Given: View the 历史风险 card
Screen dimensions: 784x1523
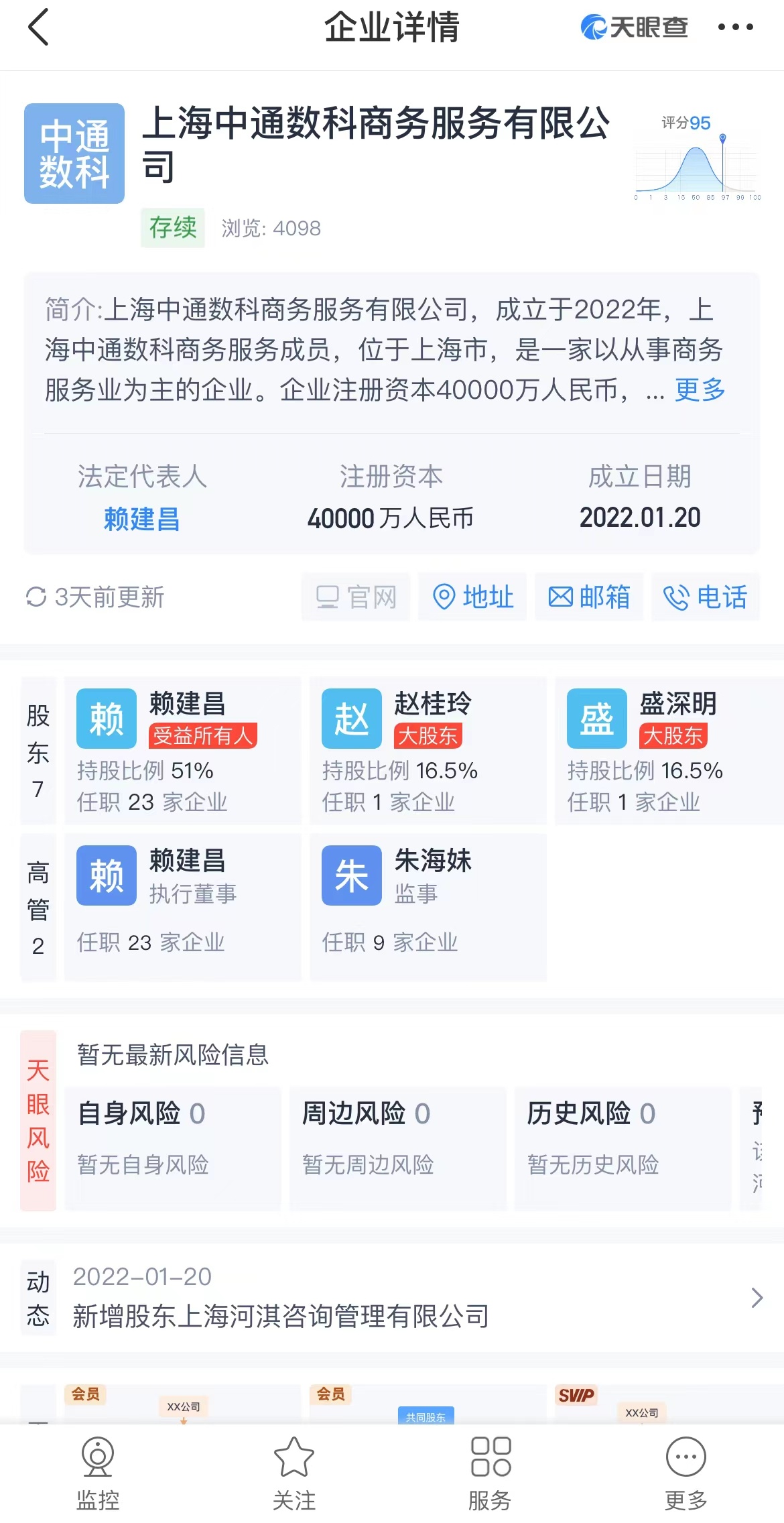Looking at the screenshot, I should (x=623, y=1148).
